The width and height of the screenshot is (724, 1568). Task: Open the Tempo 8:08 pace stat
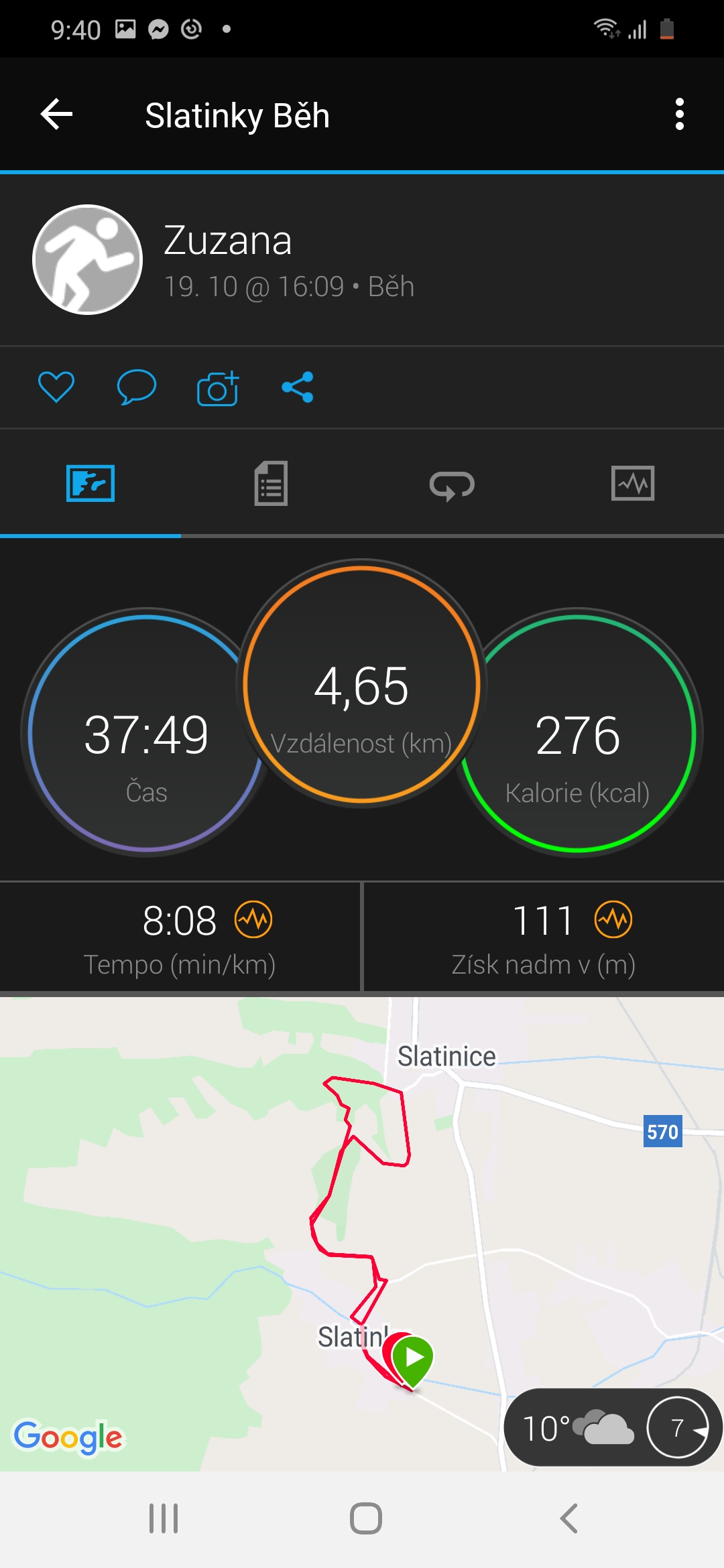(x=180, y=937)
